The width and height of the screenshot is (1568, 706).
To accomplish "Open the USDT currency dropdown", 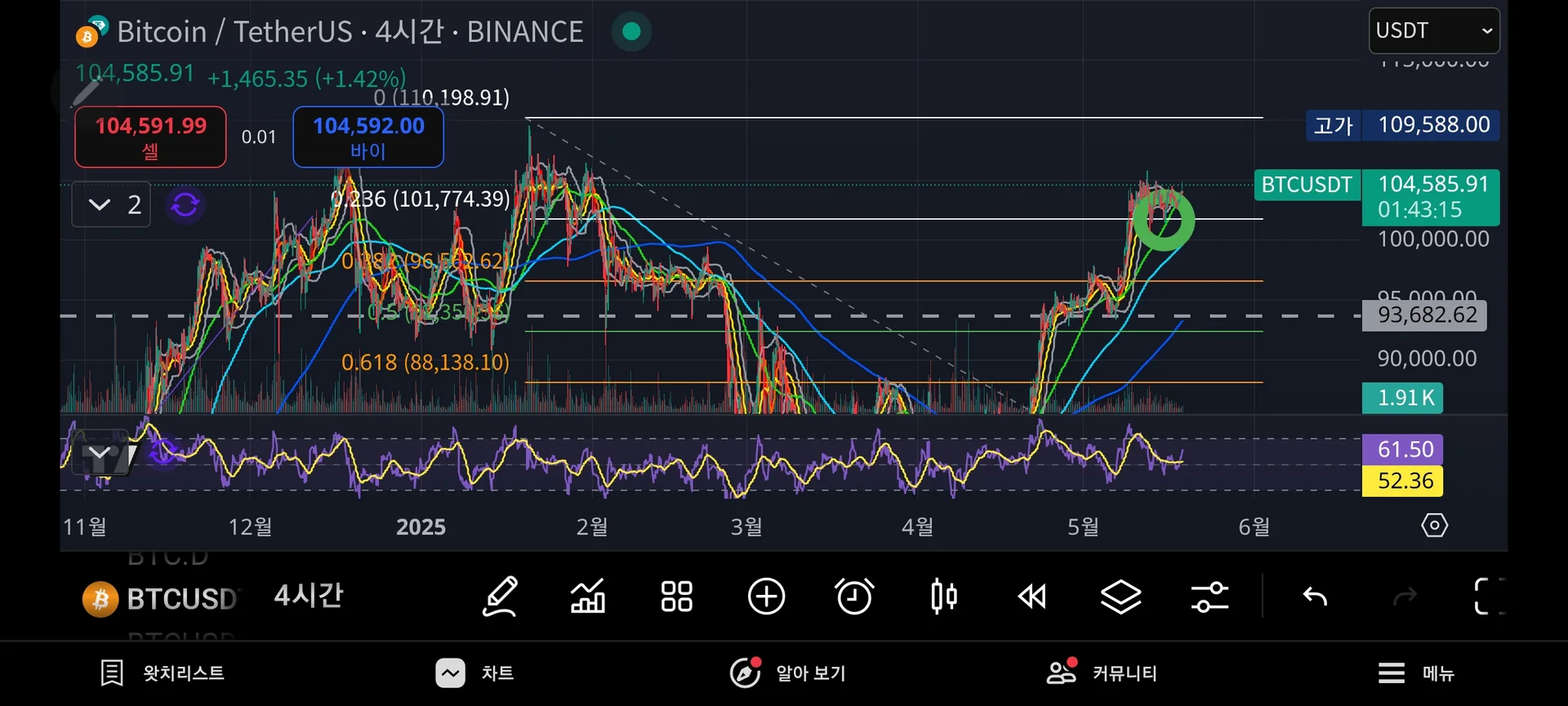I will click(x=1433, y=31).
